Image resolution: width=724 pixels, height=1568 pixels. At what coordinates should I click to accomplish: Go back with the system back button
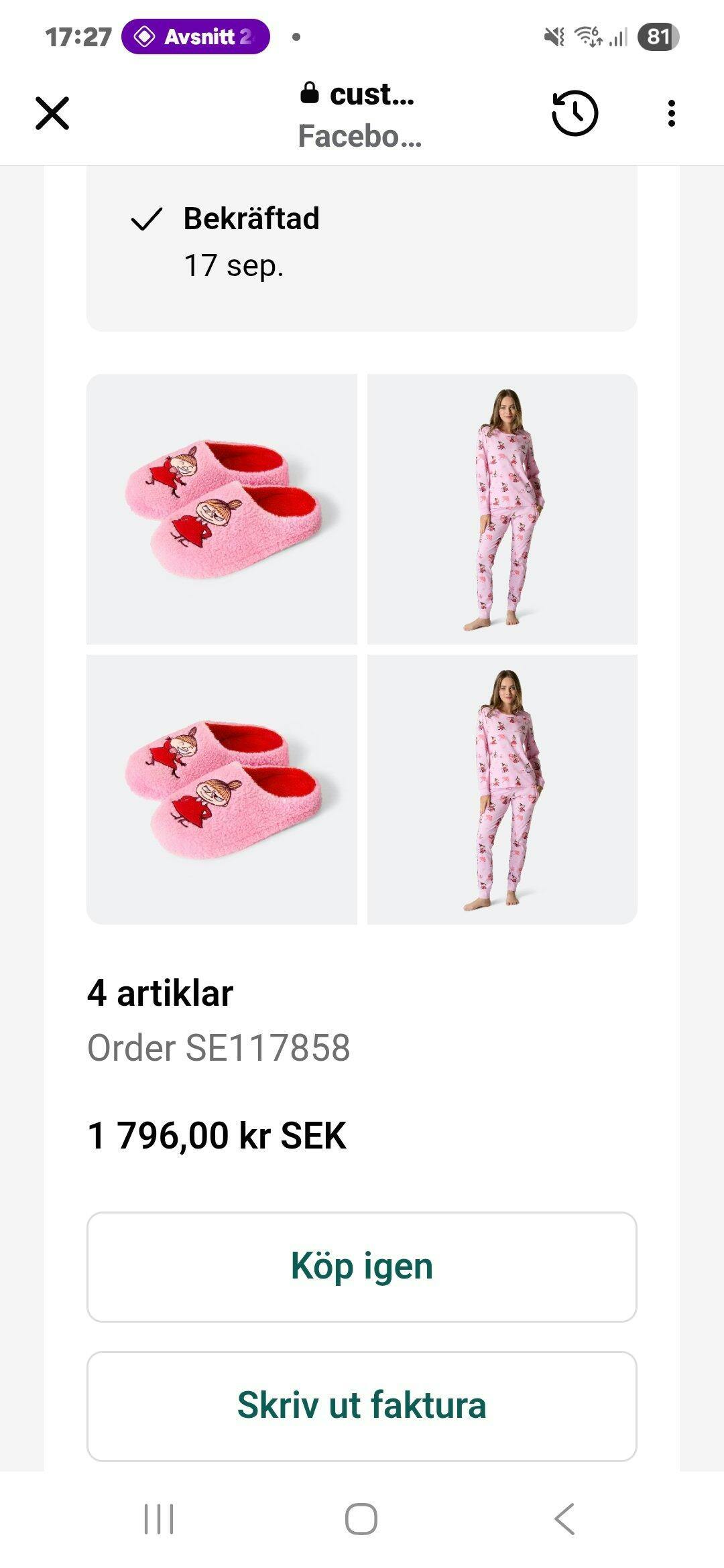point(564,1518)
